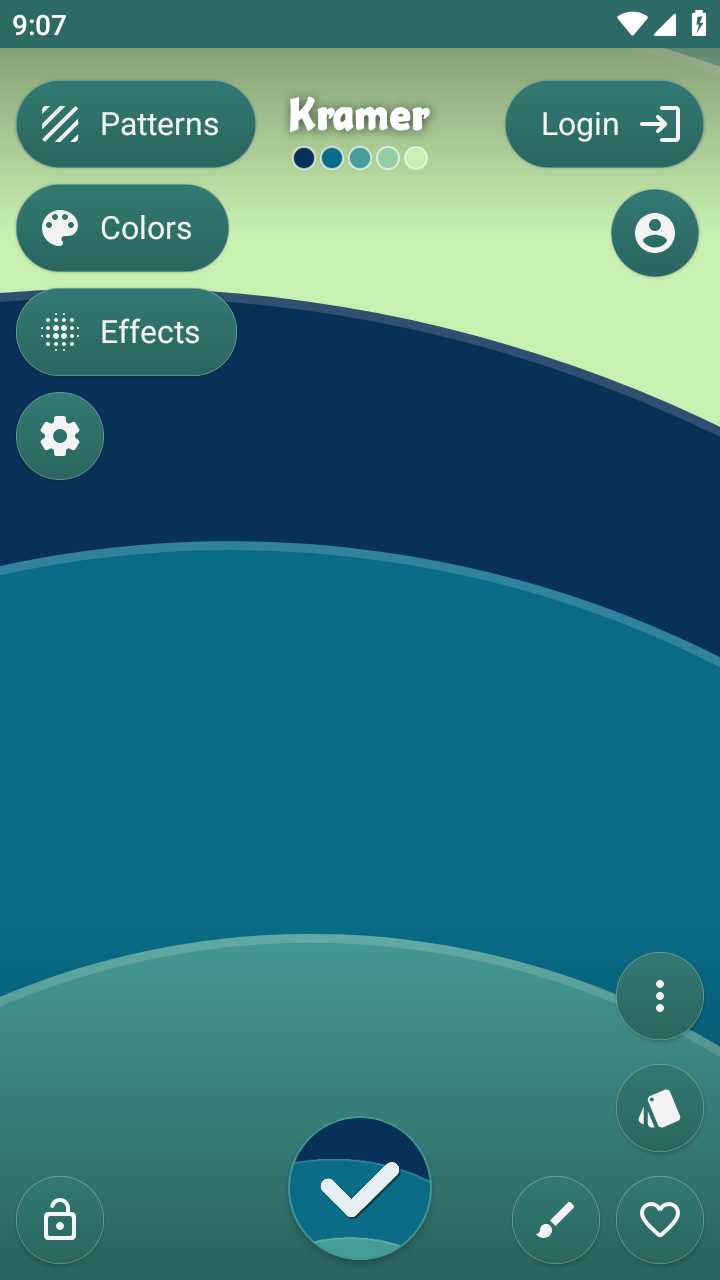Tap the Login button
The height and width of the screenshot is (1280, 720).
(x=604, y=124)
